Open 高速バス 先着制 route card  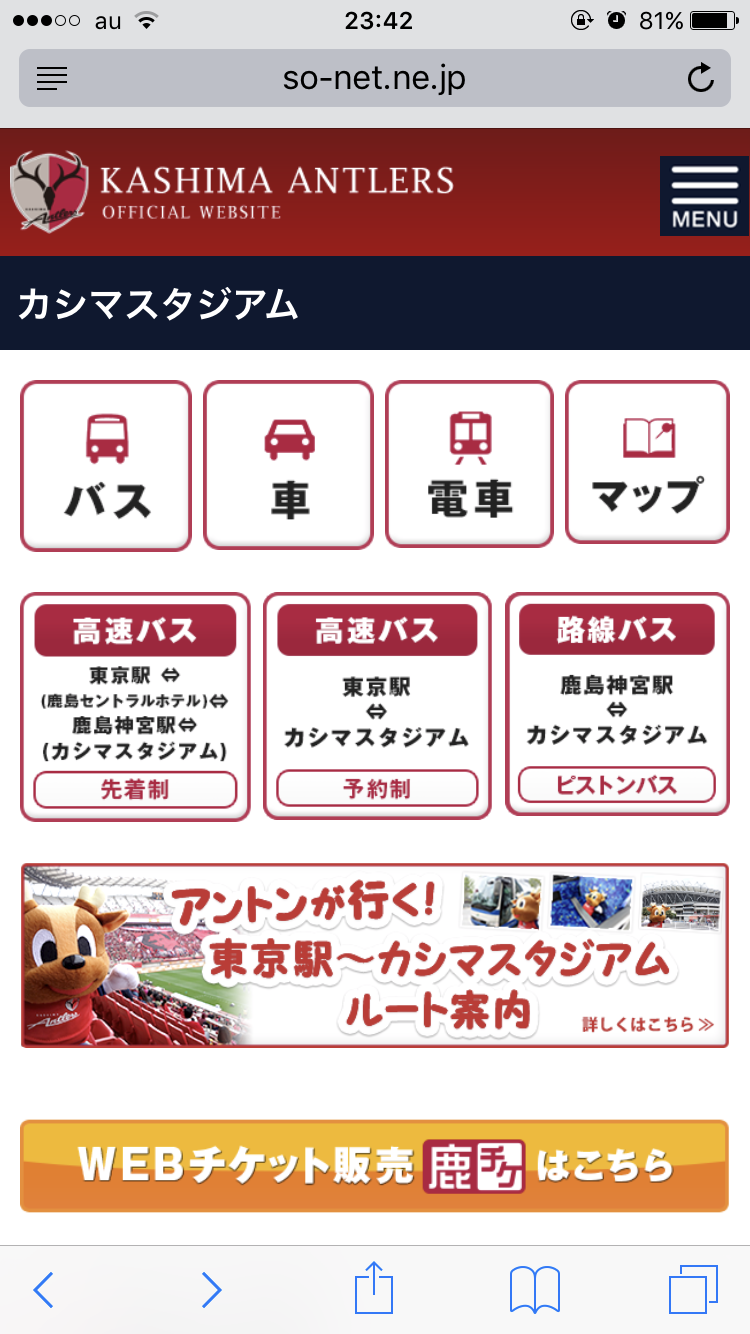pos(135,706)
